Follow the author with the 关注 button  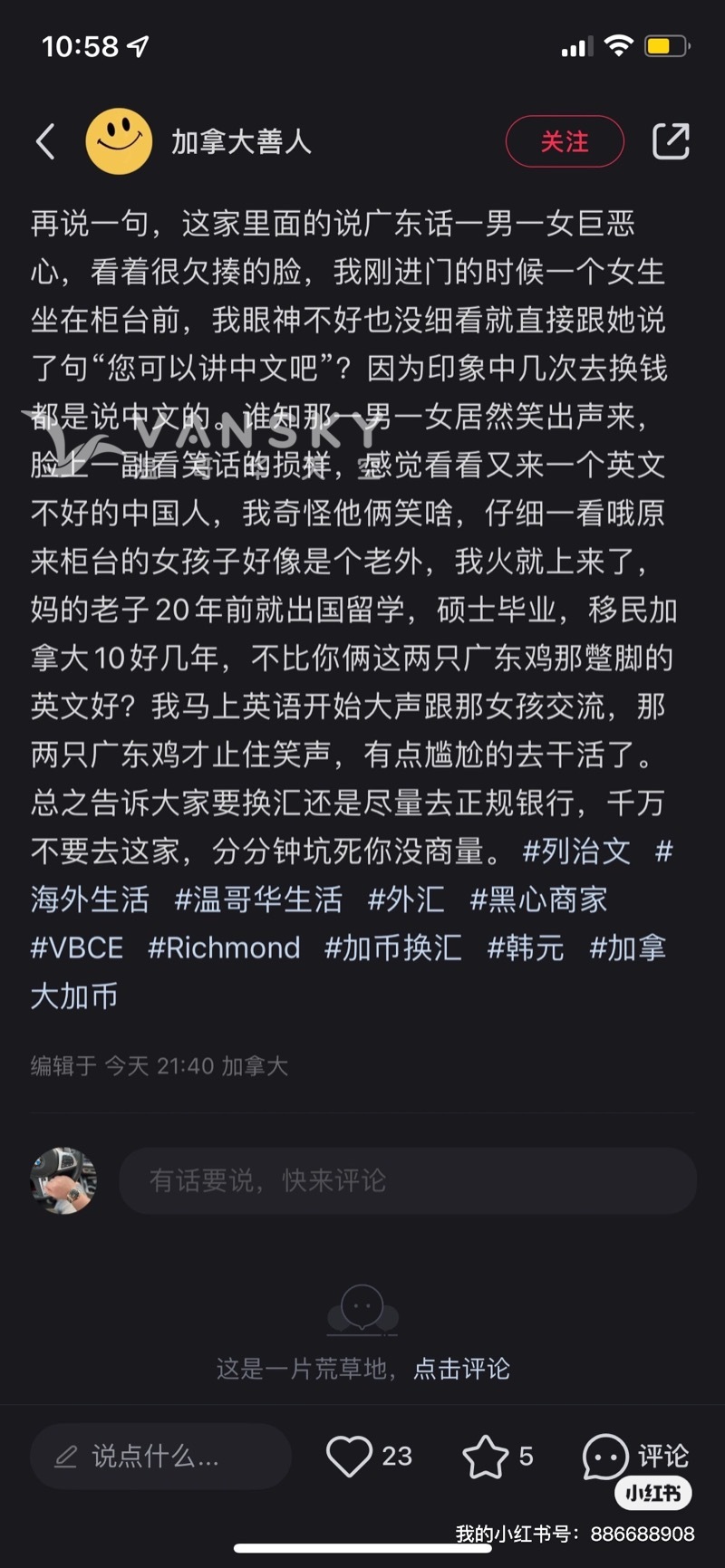click(564, 142)
